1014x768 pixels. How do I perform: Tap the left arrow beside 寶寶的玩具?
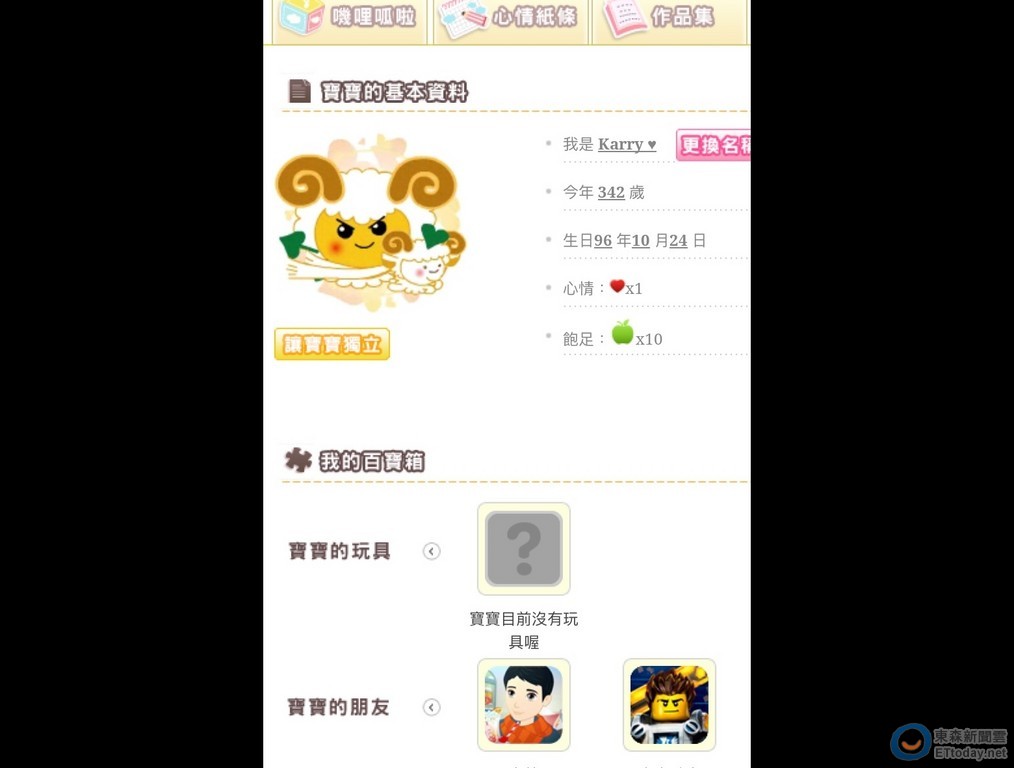431,551
